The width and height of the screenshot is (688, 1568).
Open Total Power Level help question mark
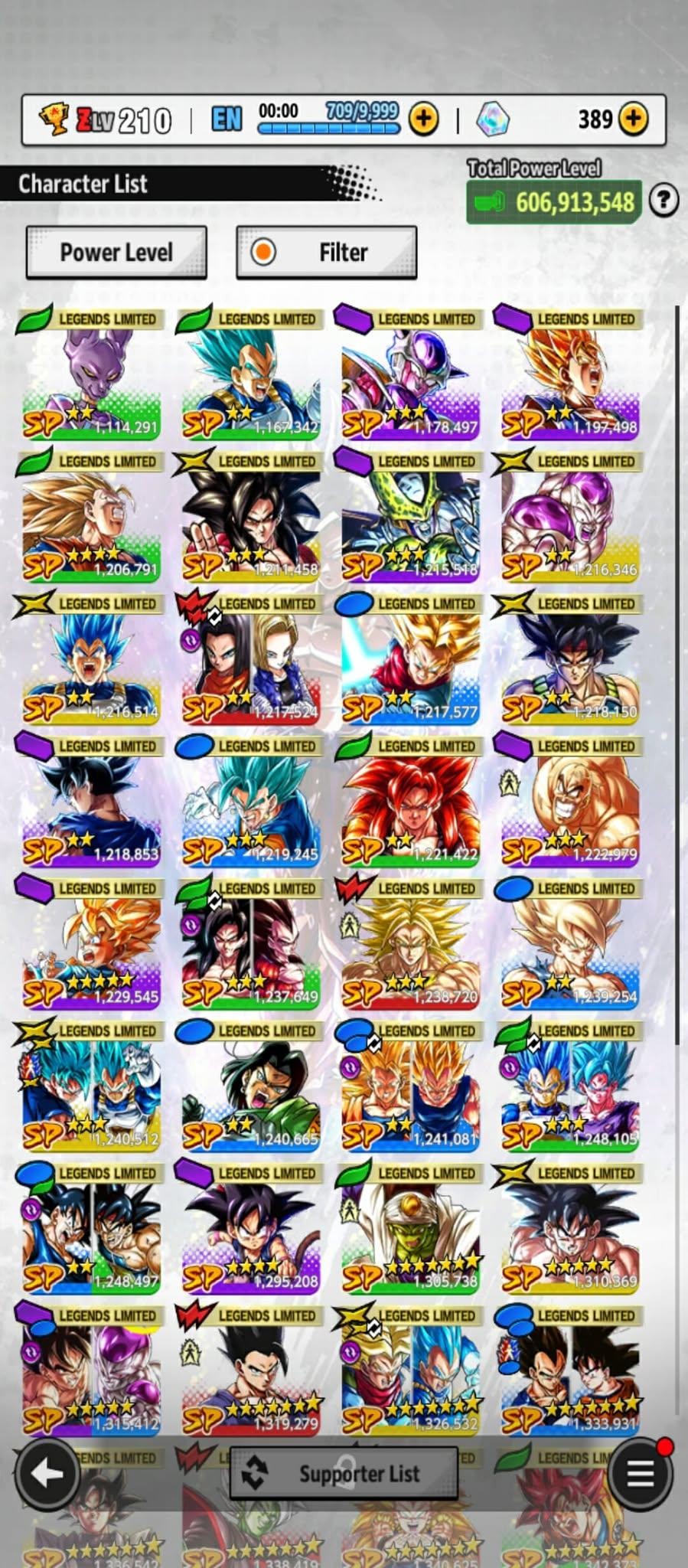coord(664,201)
